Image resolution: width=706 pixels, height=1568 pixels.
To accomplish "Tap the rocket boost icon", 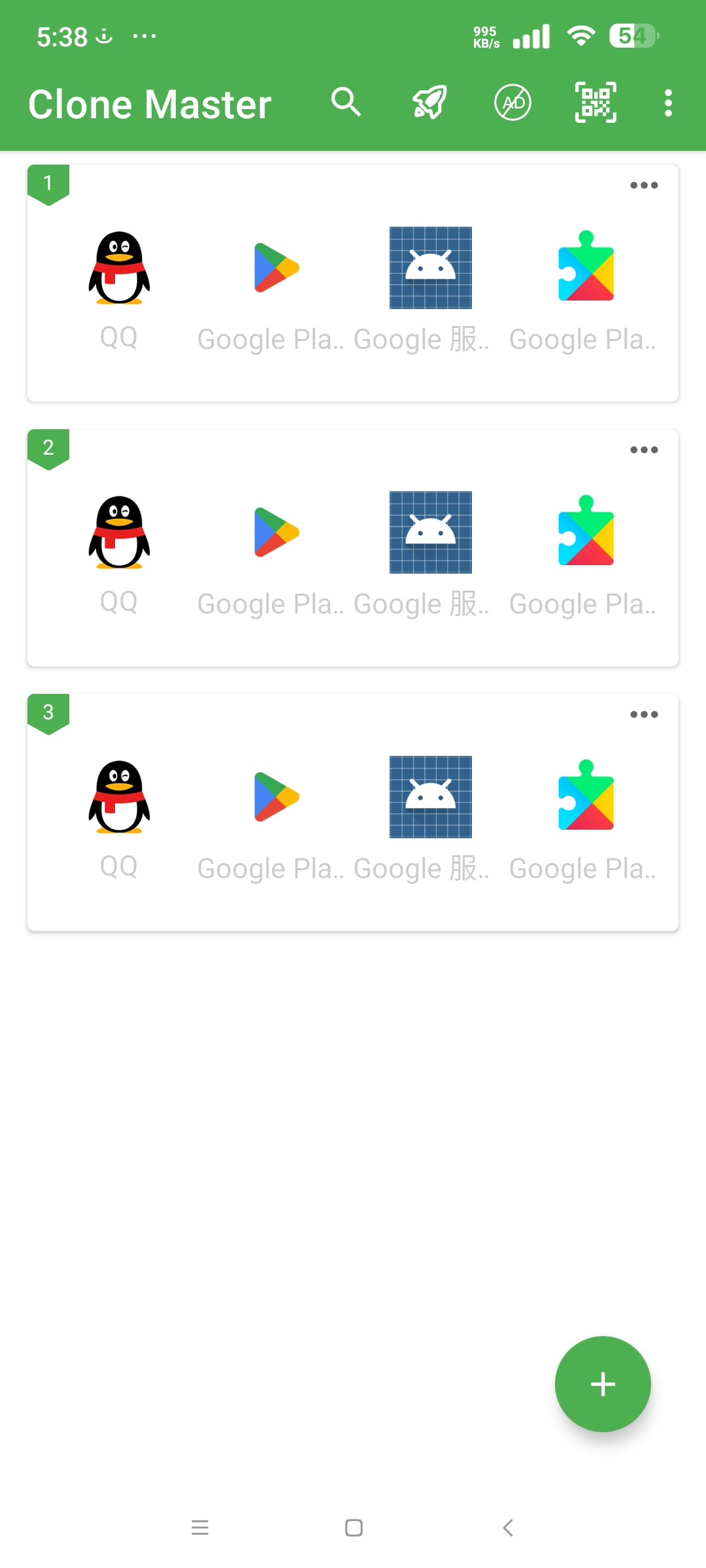I will pos(429,103).
